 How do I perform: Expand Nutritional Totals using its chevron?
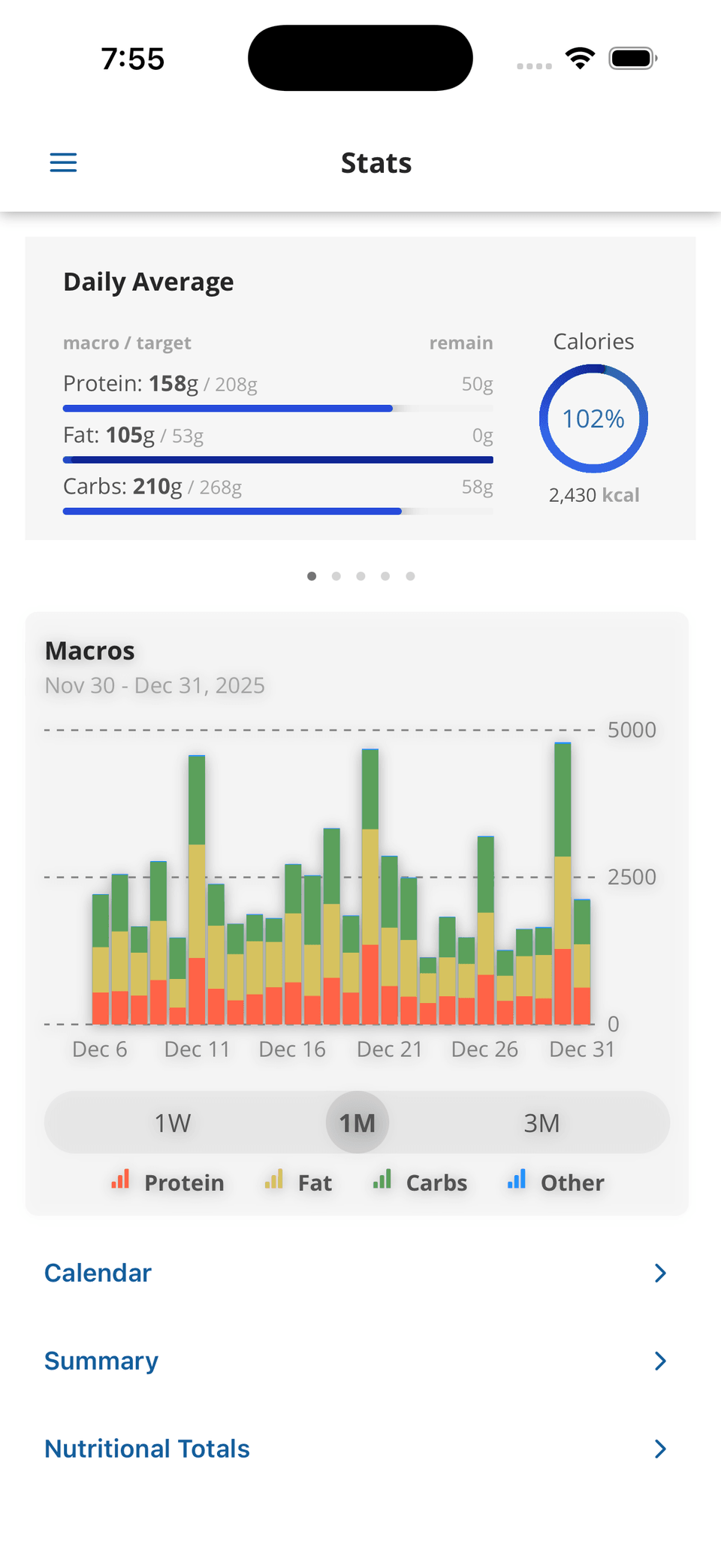[x=659, y=1449]
